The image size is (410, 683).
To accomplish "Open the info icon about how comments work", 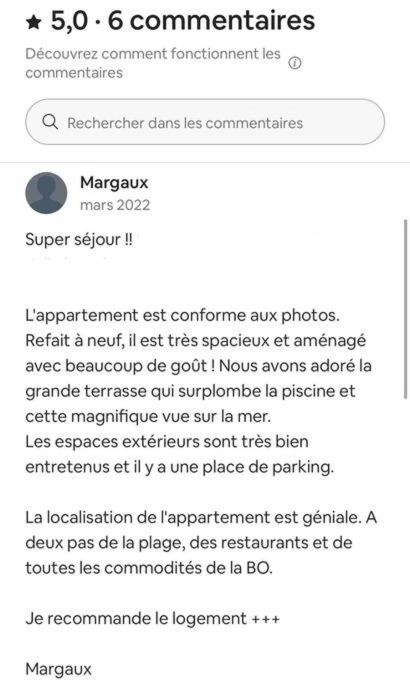I will pyautogui.click(x=295, y=63).
